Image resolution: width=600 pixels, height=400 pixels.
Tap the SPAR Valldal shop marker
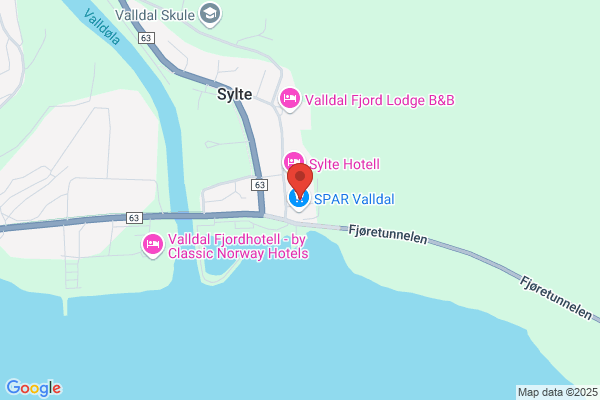pos(299,199)
